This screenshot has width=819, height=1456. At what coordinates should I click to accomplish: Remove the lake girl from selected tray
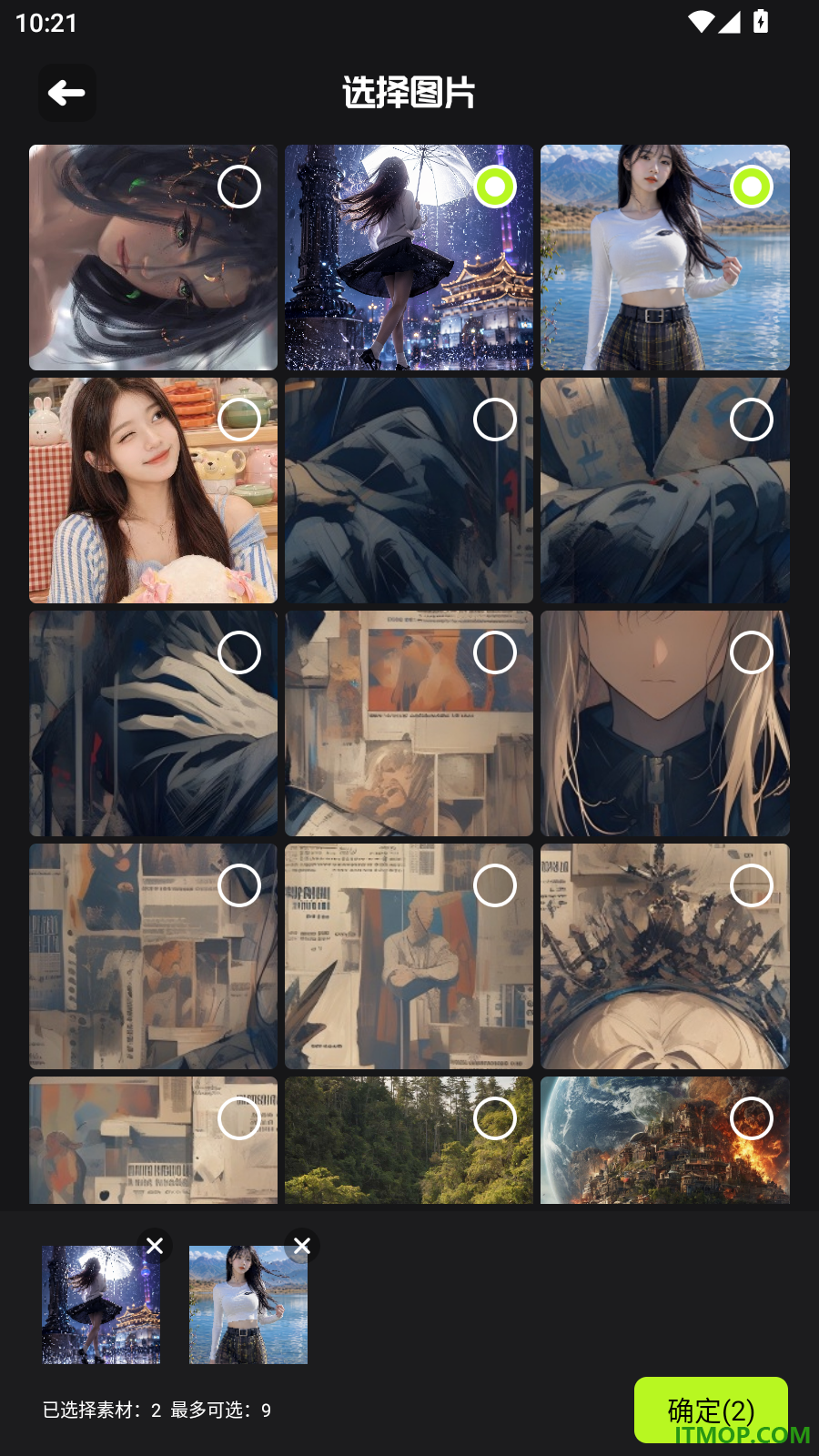click(302, 1246)
